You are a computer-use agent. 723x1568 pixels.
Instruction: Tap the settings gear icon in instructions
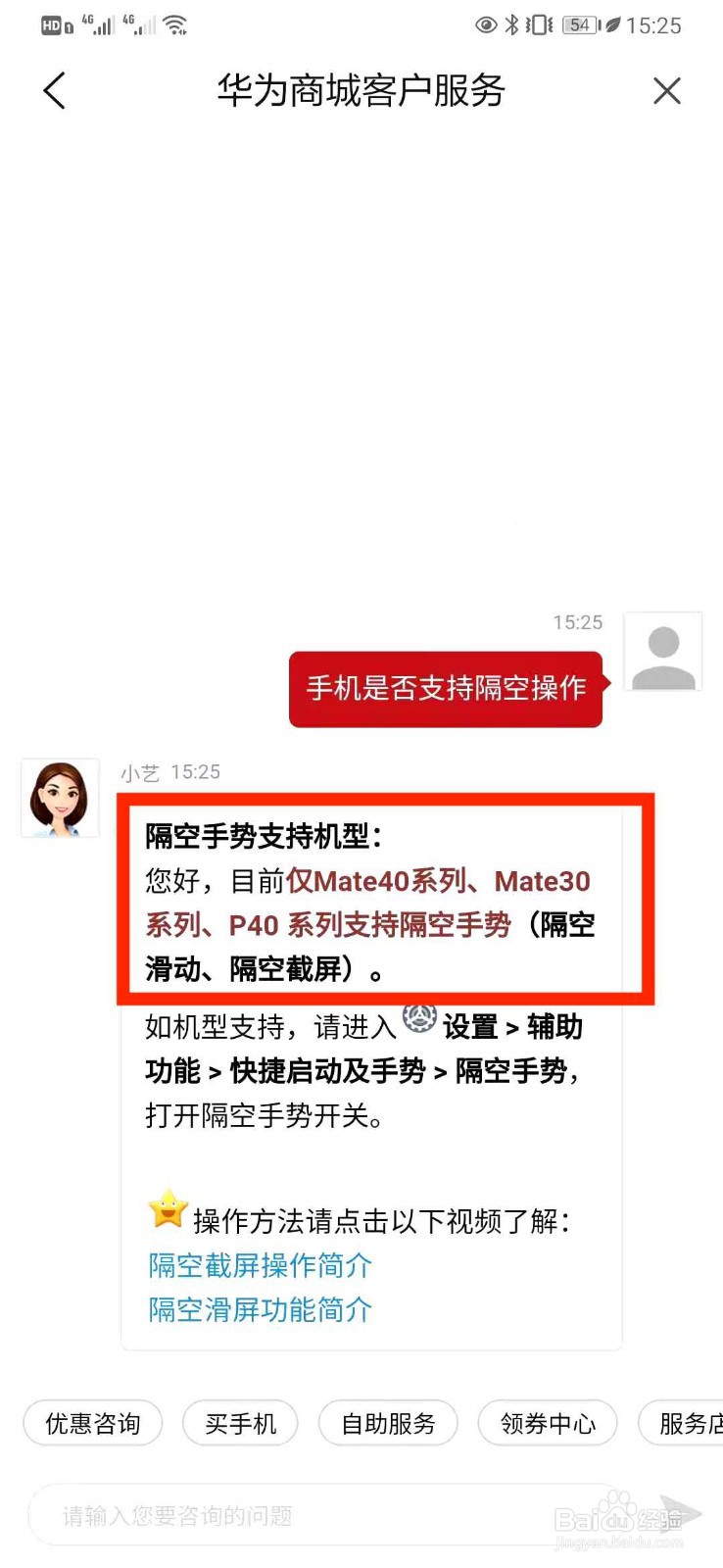tap(421, 1021)
